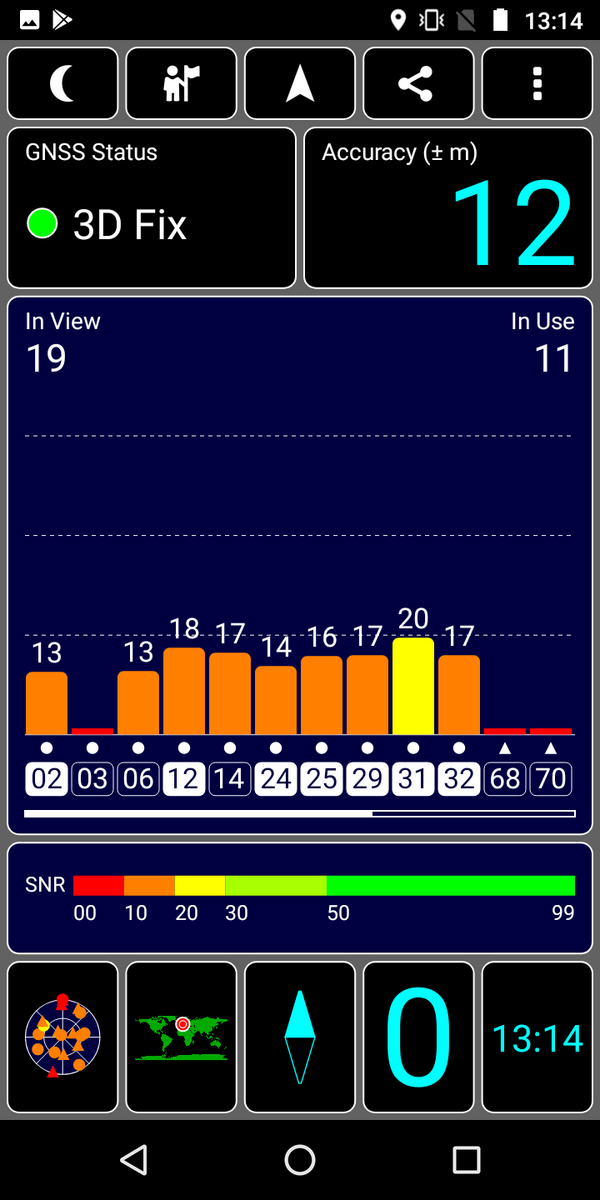The height and width of the screenshot is (1200, 600).
Task: Return to the home screen
Action: [300, 1160]
